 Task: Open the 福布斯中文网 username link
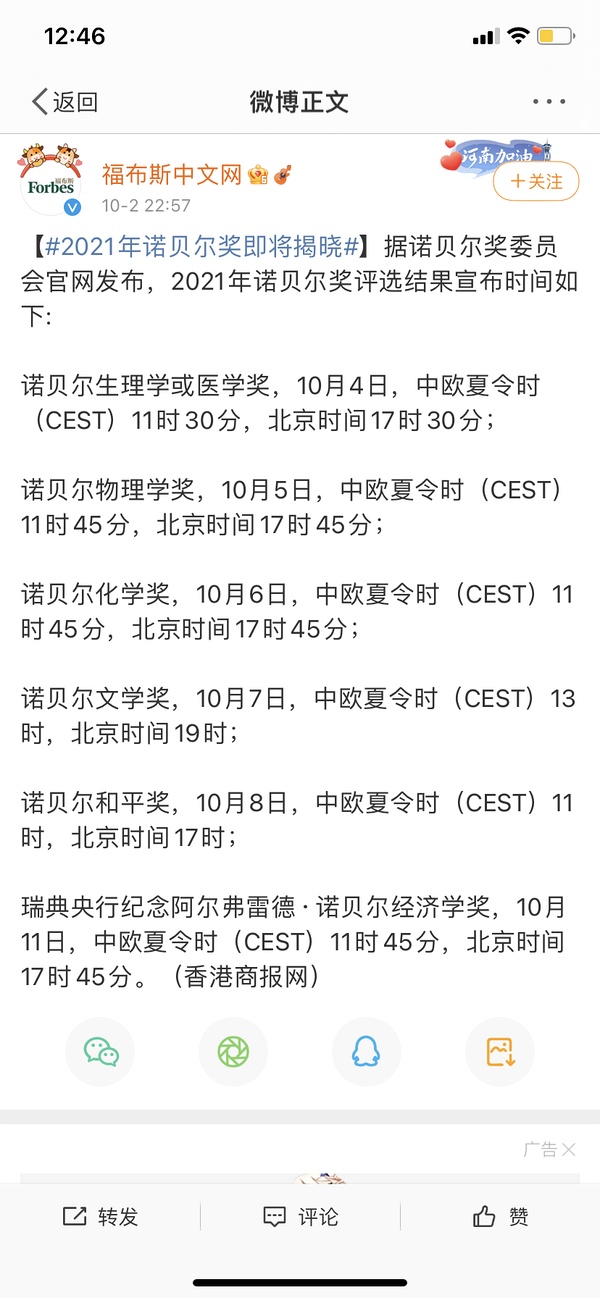click(172, 175)
